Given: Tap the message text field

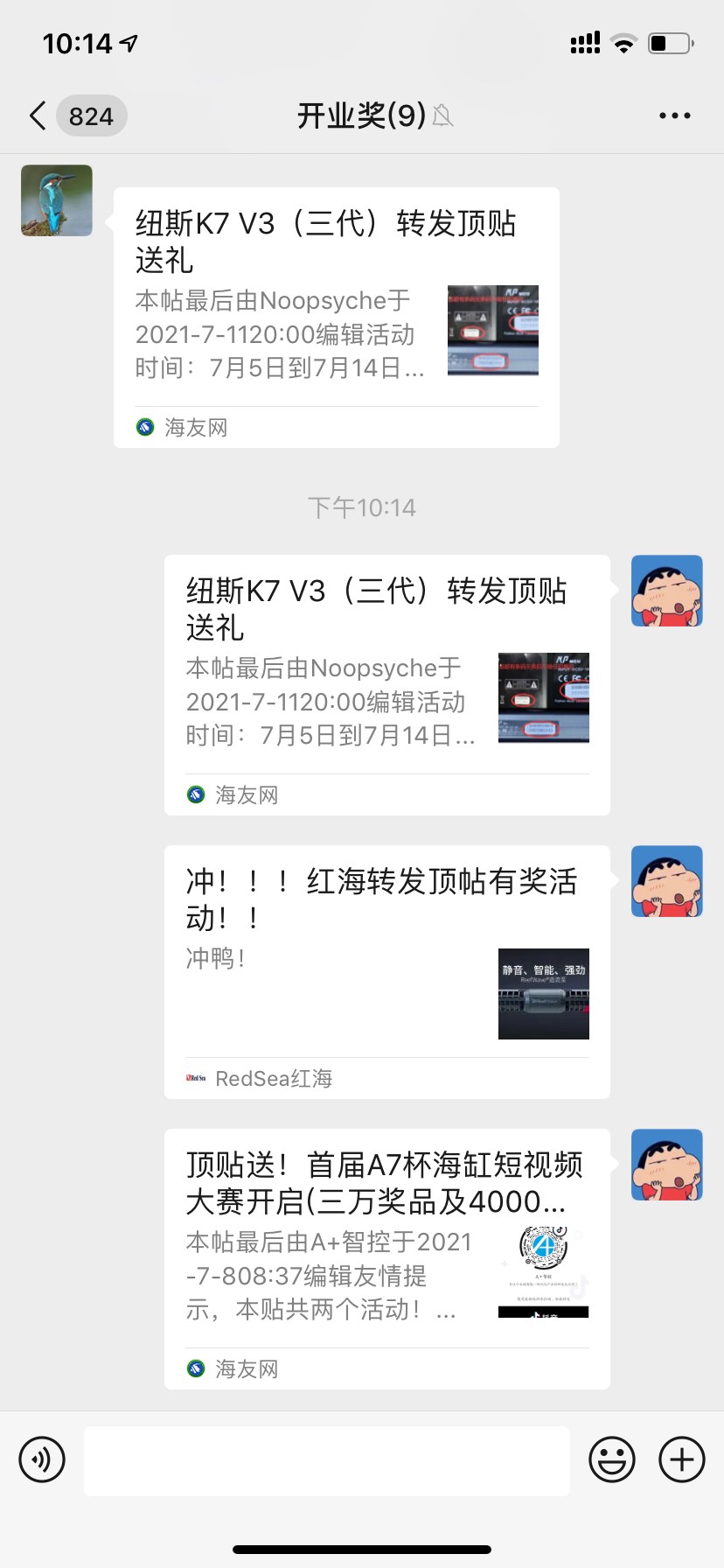Looking at the screenshot, I should point(326,1459).
